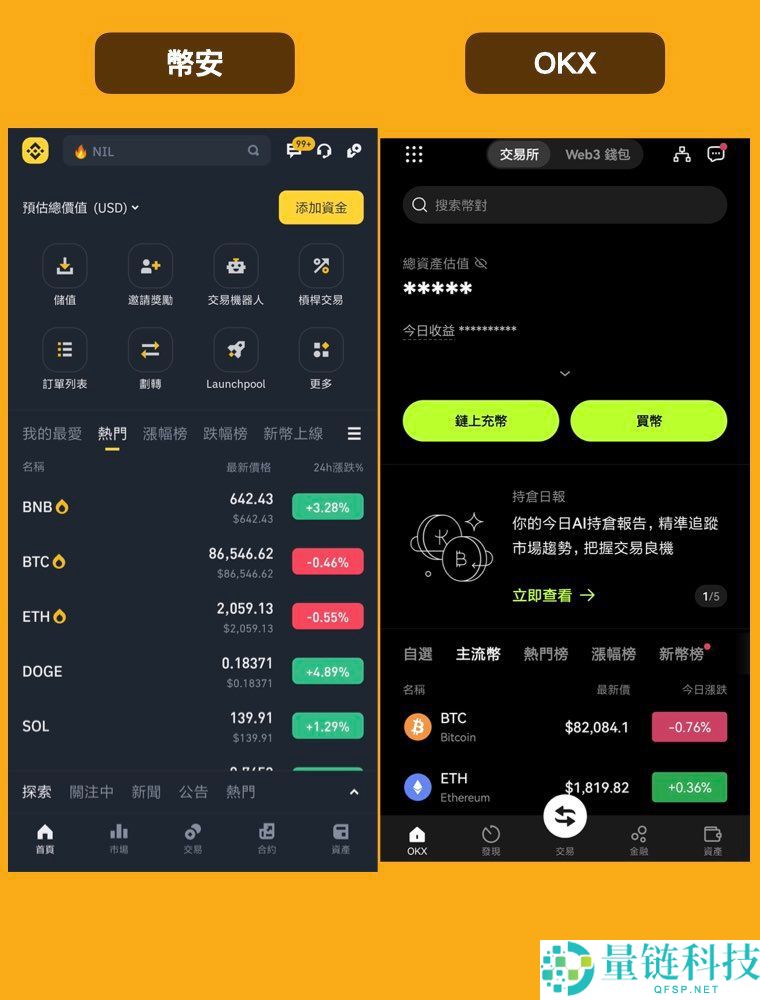Open the 交易機器人 trading bots icon

pos(235,266)
